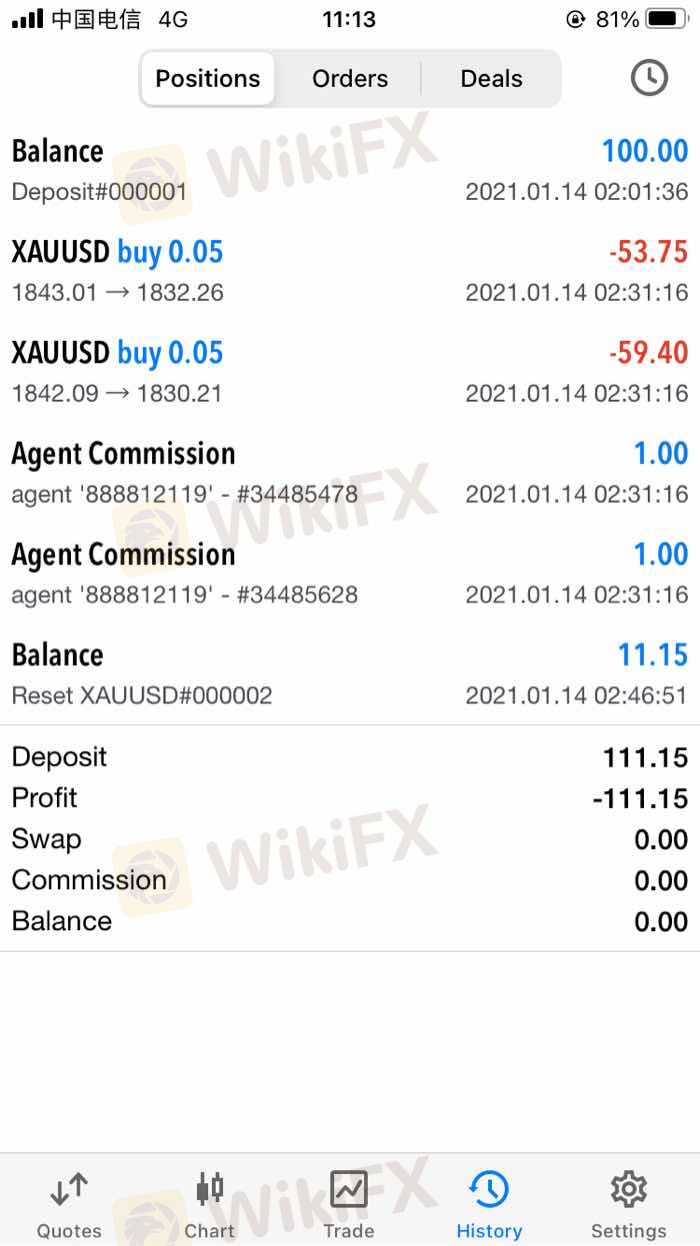700x1246 pixels.
Task: Open the Trade tab
Action: tap(349, 1205)
